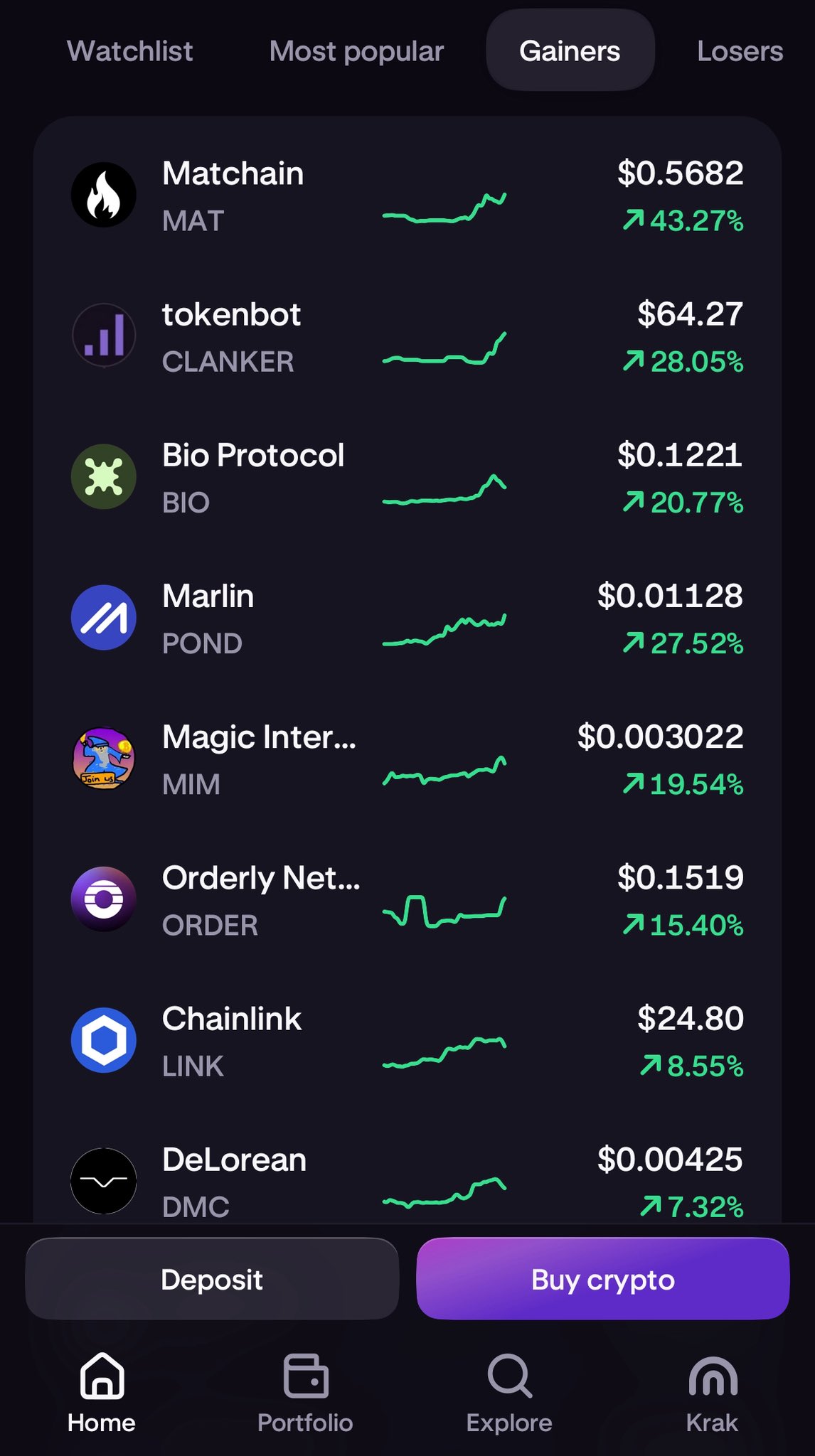Screen dimensions: 815x1456
Task: Open the Bio Protocol row
Action: click(407, 477)
